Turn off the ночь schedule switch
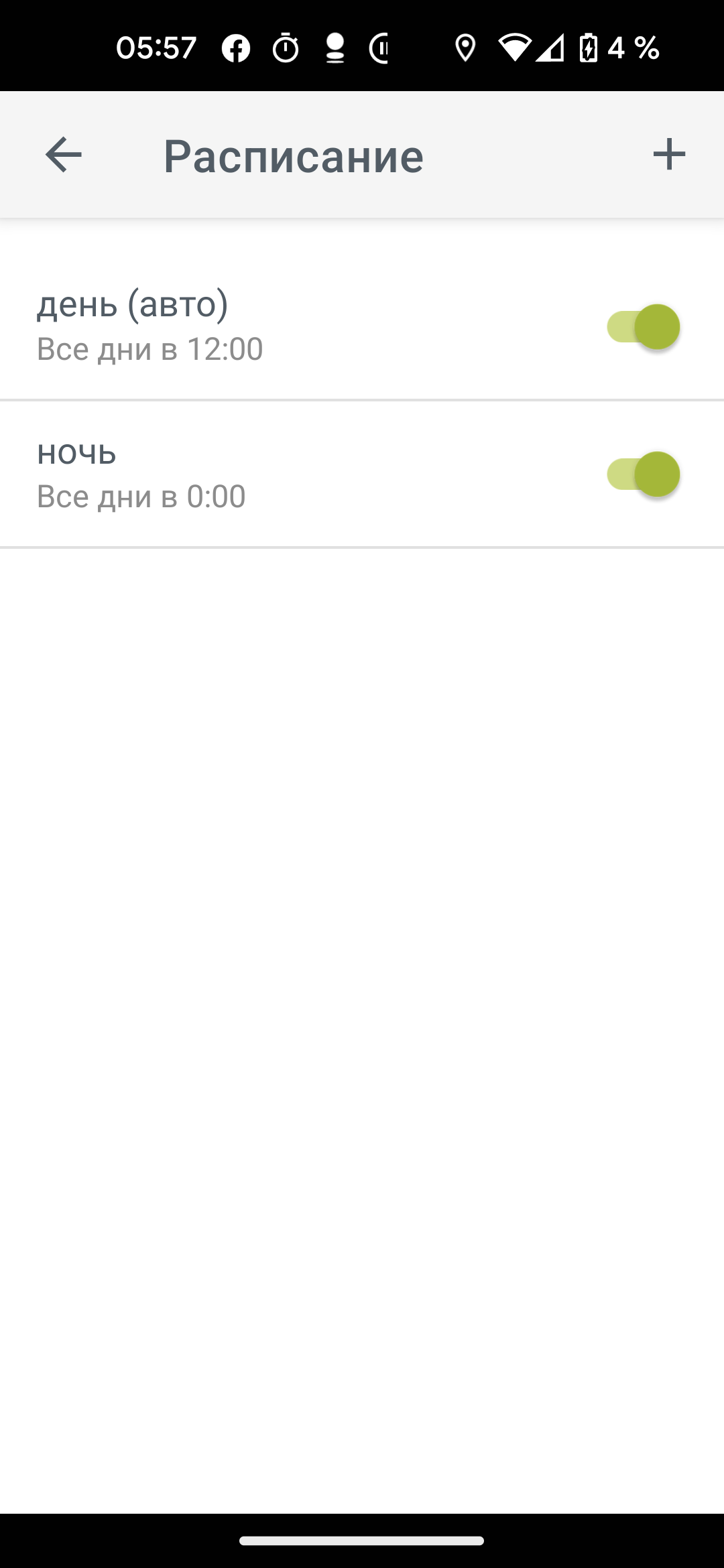The height and width of the screenshot is (1568, 724). click(x=644, y=474)
